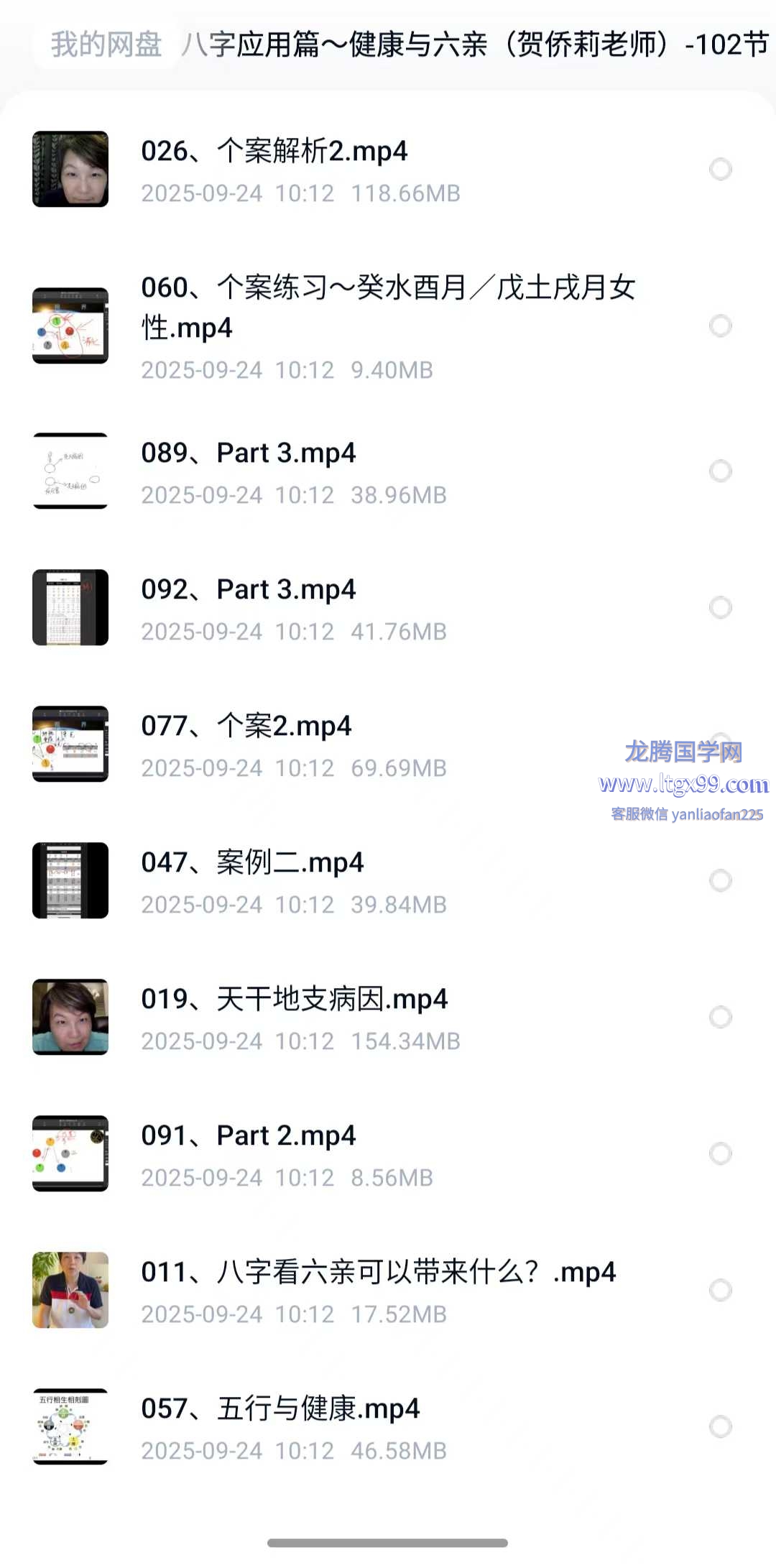Select 057、五行与健康.mp4 with its circle
The width and height of the screenshot is (776, 1568).
point(720,1427)
